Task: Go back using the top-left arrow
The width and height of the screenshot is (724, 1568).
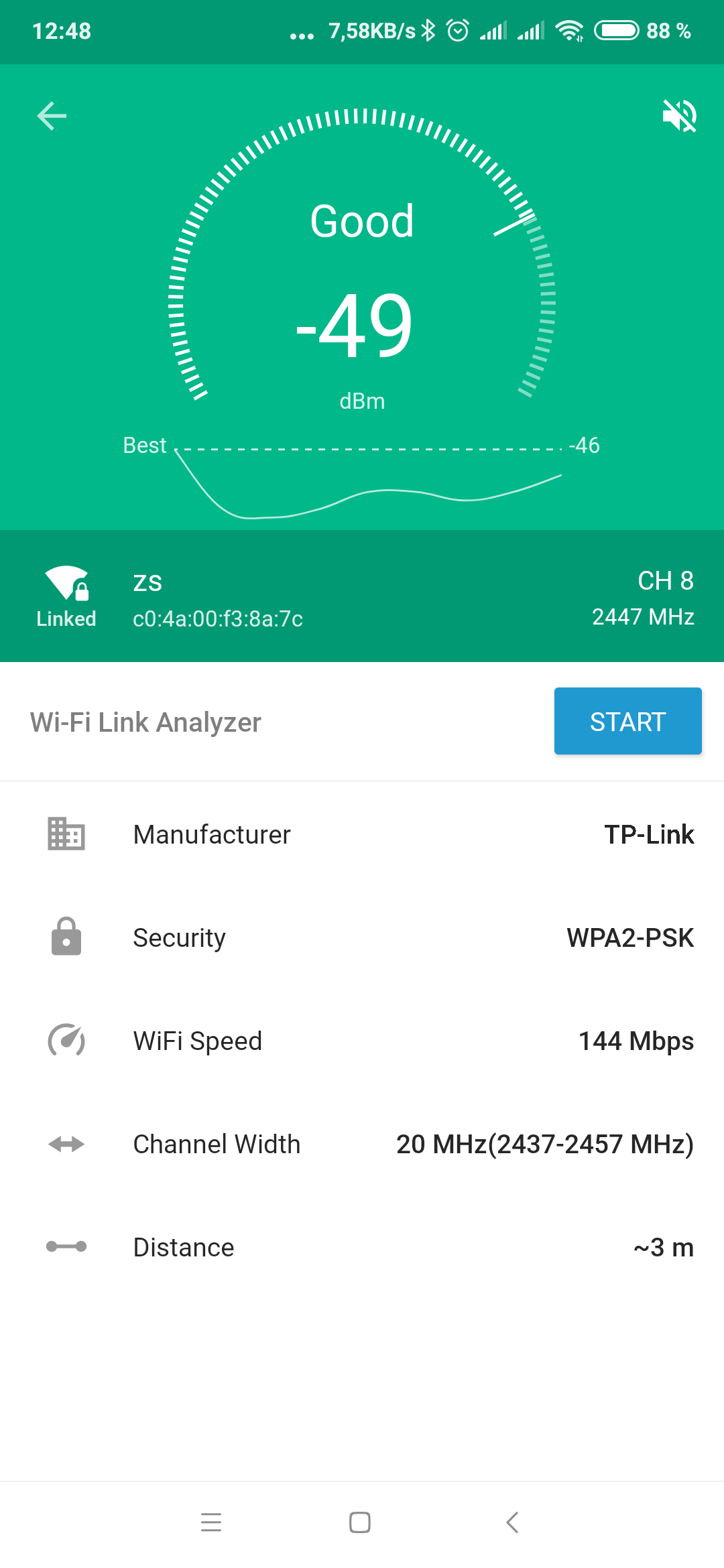Action: click(x=52, y=116)
